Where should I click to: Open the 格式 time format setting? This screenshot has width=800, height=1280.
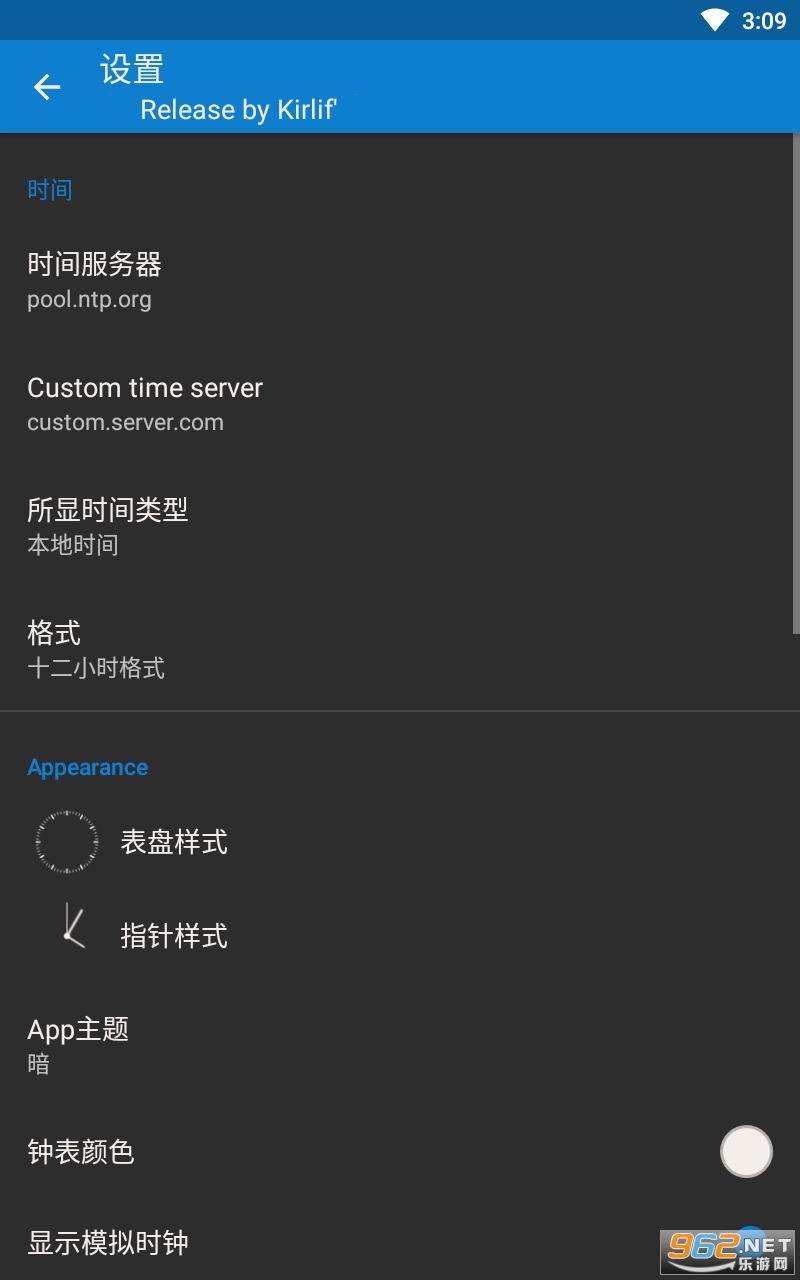(95, 648)
